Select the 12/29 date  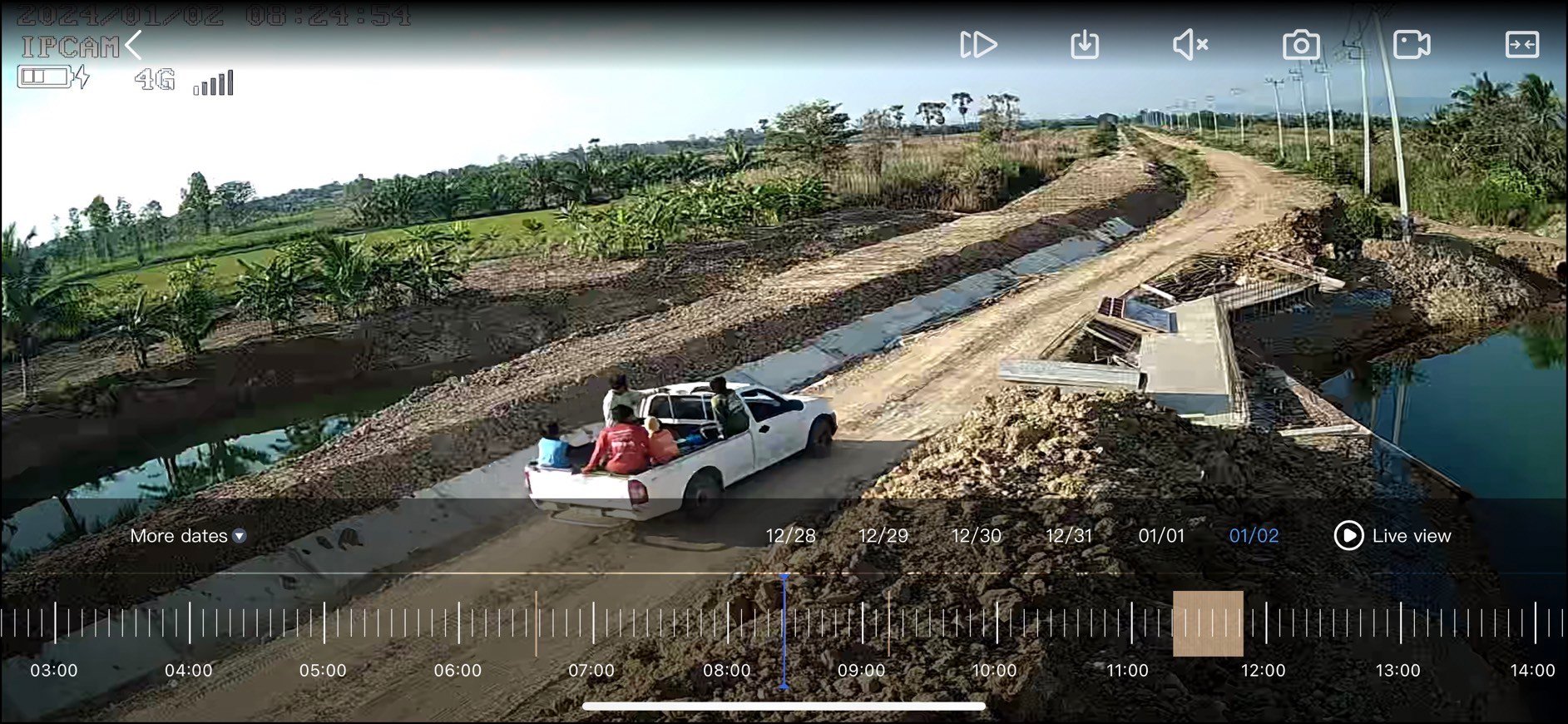(883, 536)
